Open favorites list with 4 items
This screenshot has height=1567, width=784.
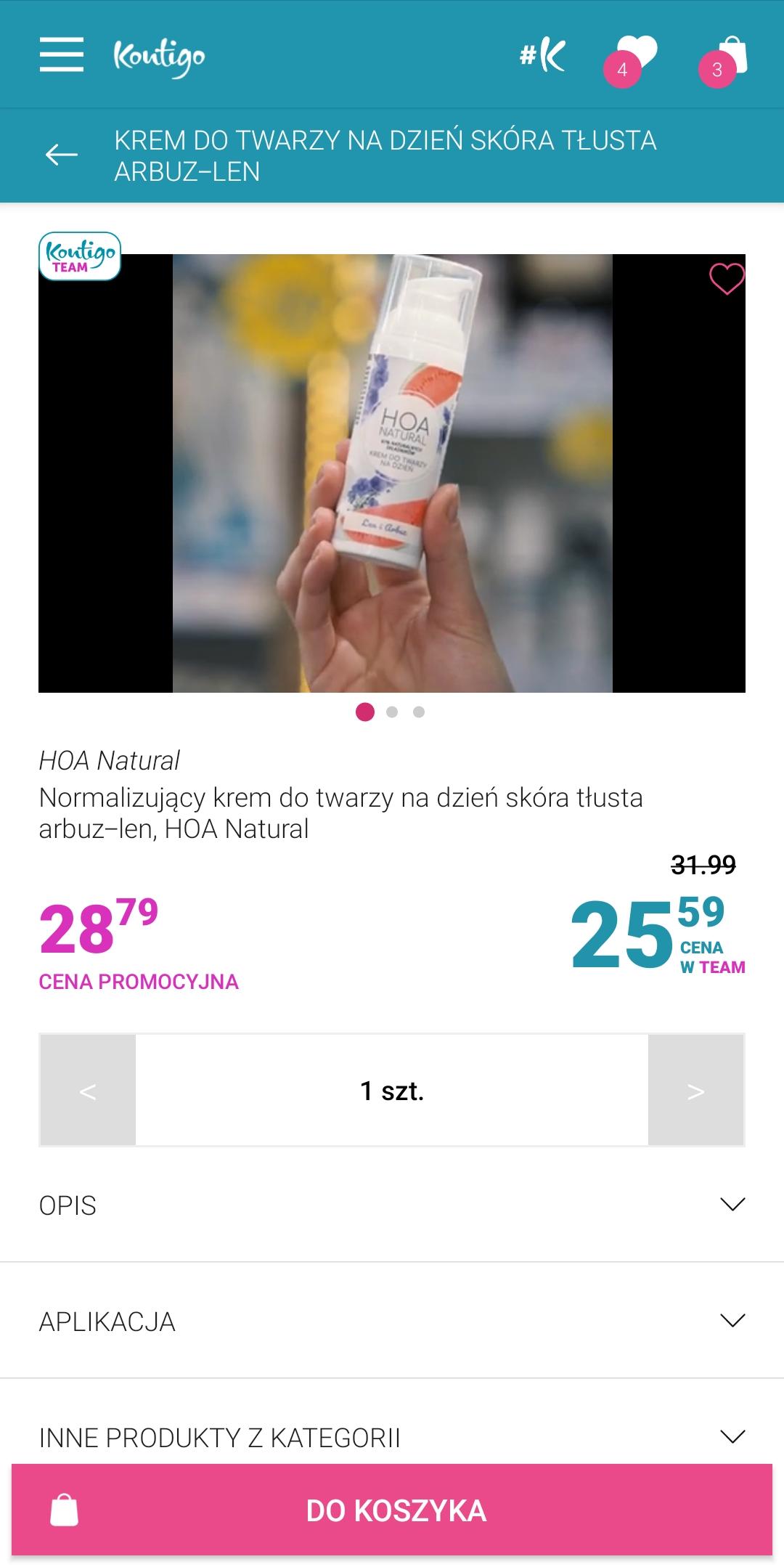tap(632, 58)
